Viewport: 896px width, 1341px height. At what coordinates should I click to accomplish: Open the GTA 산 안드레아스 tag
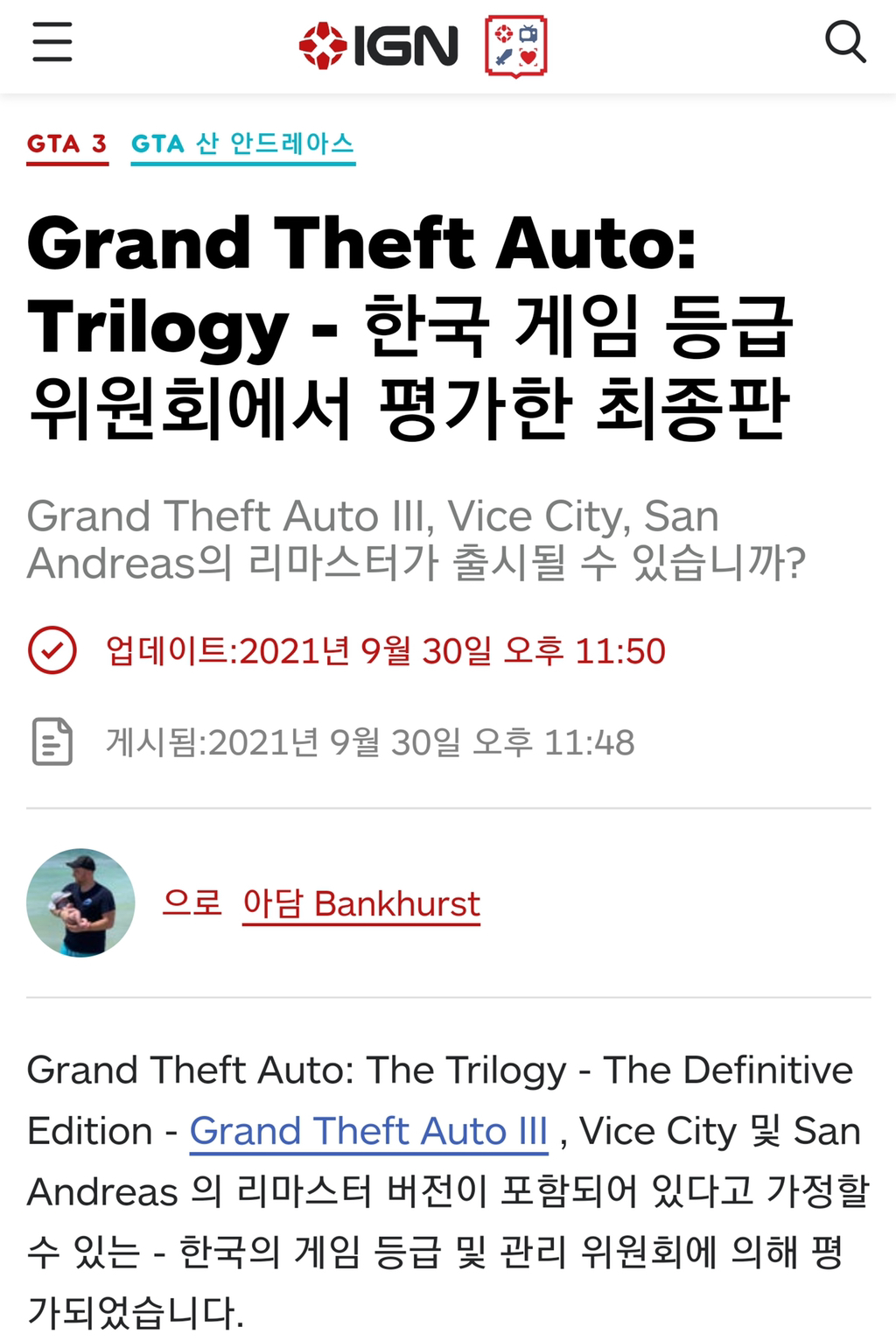pyautogui.click(x=242, y=144)
